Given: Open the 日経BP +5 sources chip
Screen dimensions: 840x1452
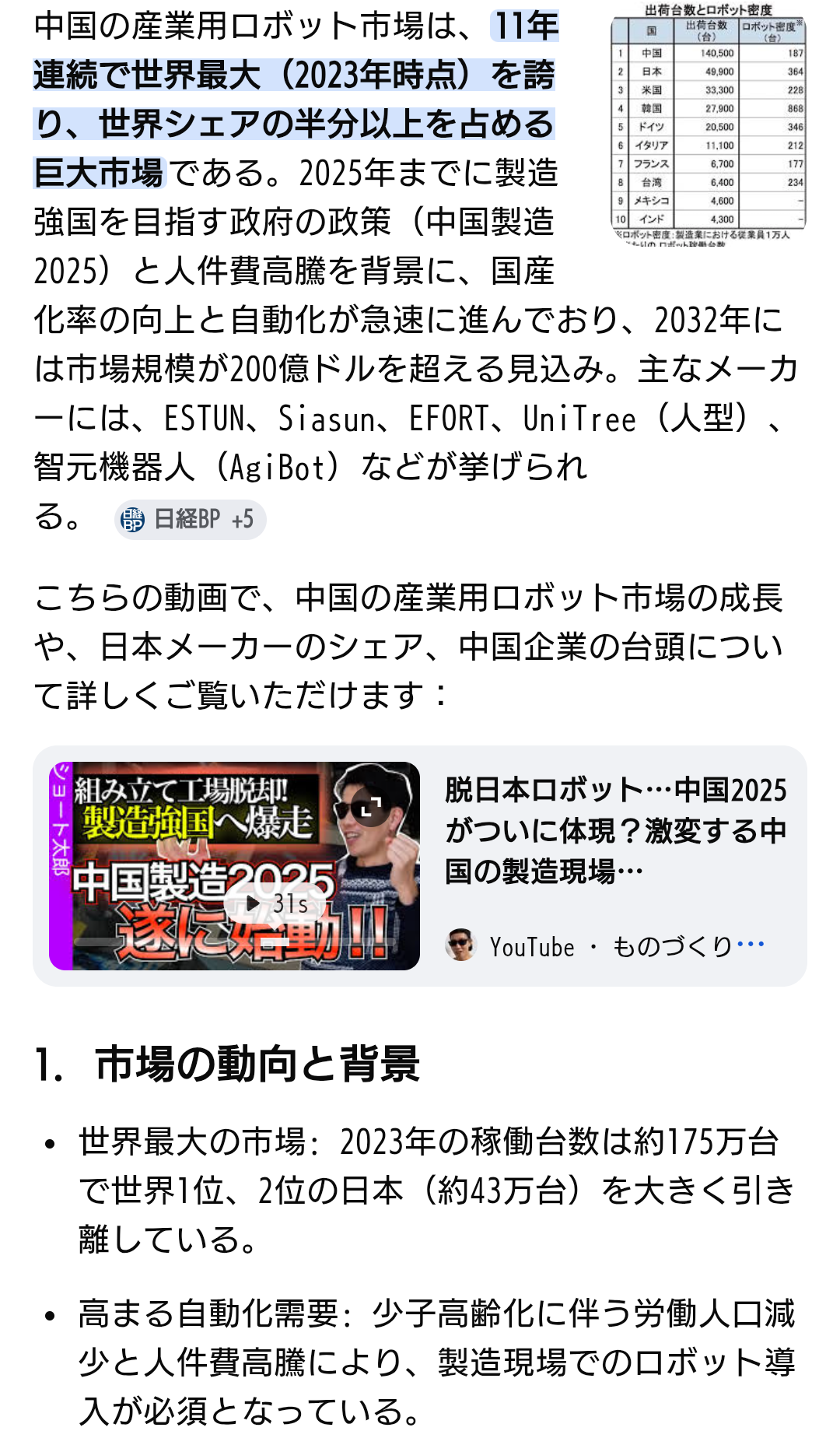Looking at the screenshot, I should point(191,519).
